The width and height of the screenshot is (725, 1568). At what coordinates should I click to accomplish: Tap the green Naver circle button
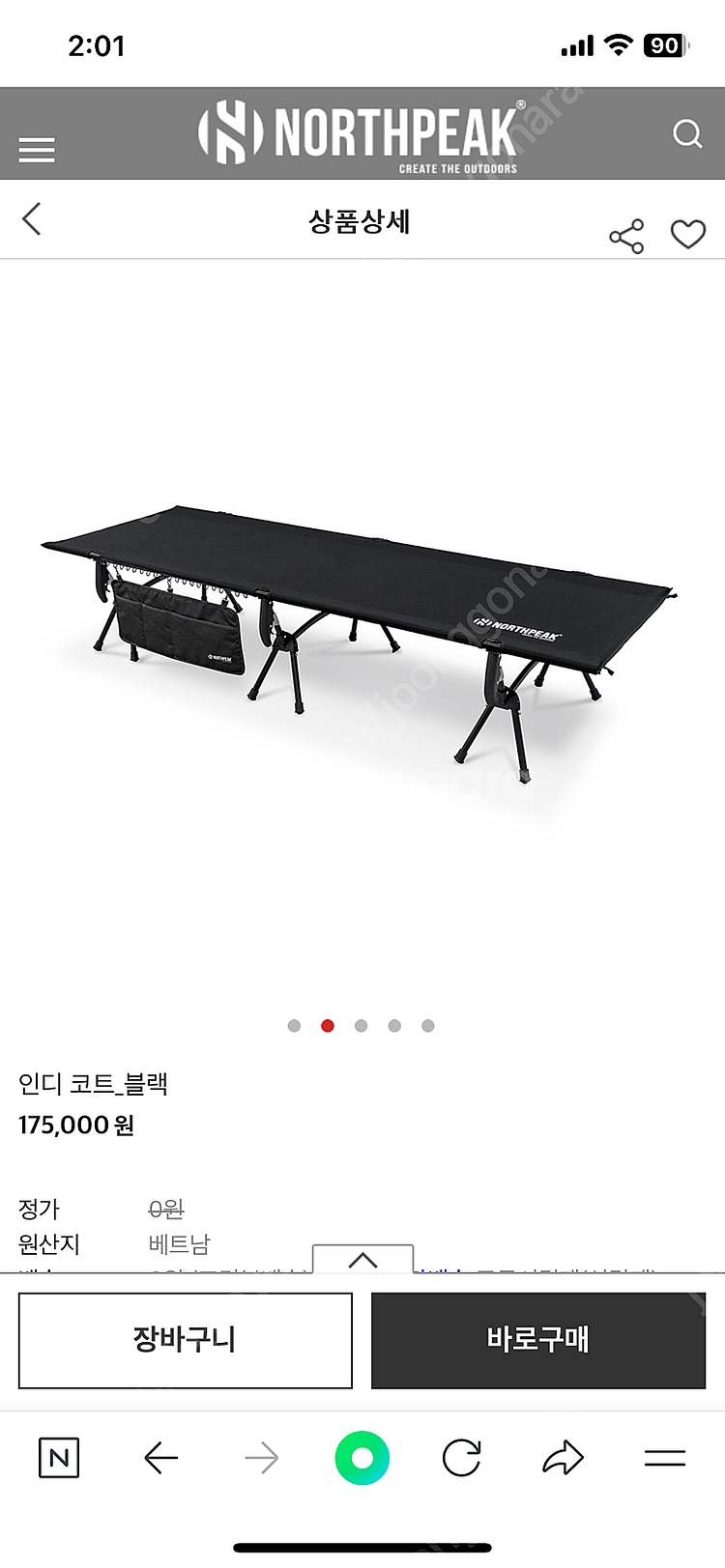coord(362,1458)
